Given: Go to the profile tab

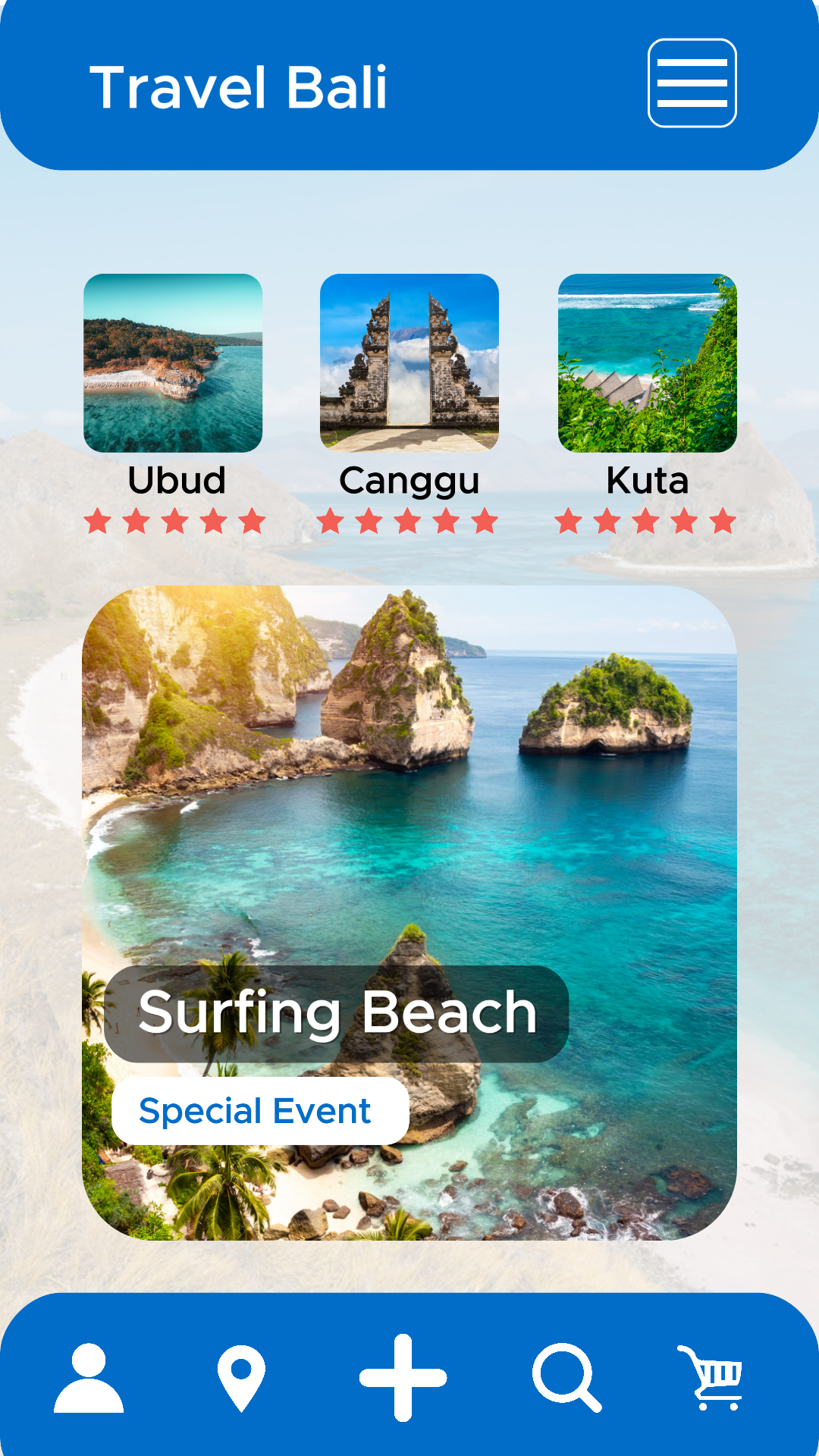Looking at the screenshot, I should 89,1378.
